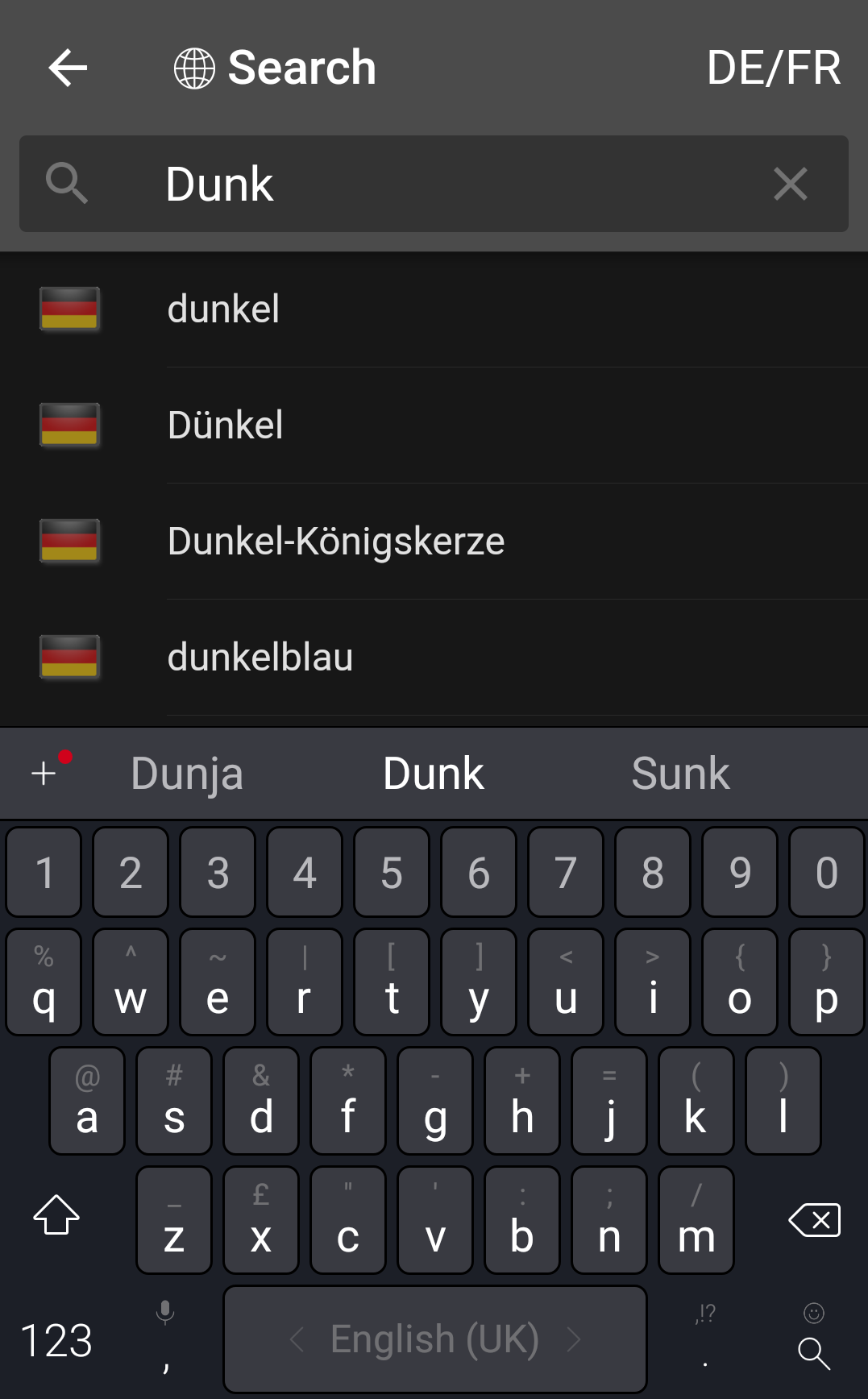The height and width of the screenshot is (1399, 868).
Task: Tap the magnifying glass in the search field
Action: click(68, 185)
